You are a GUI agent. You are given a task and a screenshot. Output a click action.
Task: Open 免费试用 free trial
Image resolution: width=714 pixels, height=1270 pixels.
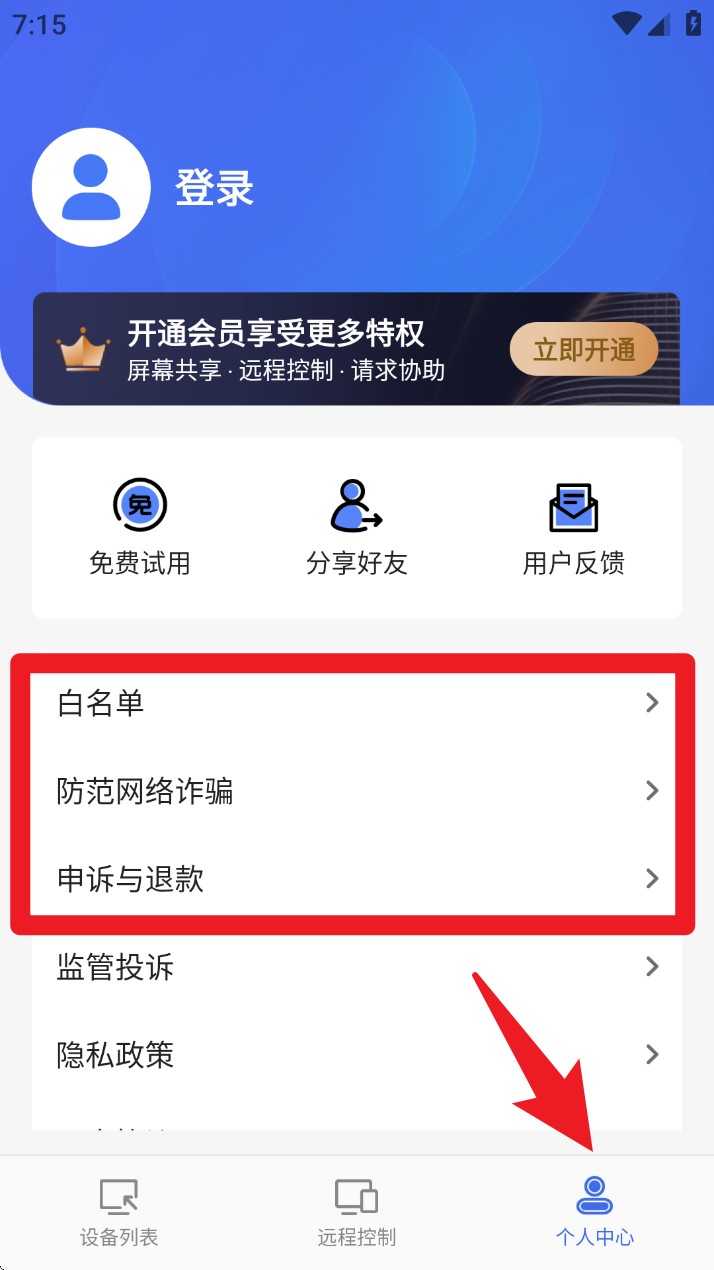140,526
